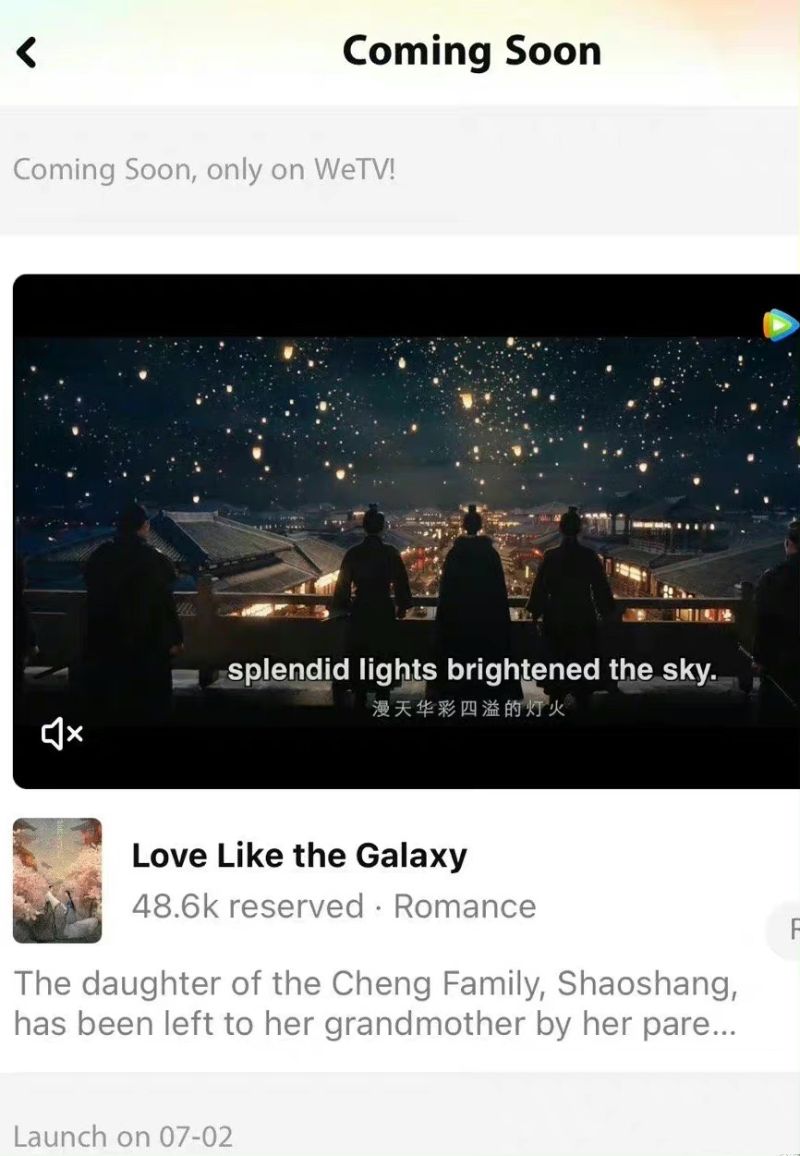
Task: Open the Love Like the Galaxy title
Action: (x=299, y=856)
